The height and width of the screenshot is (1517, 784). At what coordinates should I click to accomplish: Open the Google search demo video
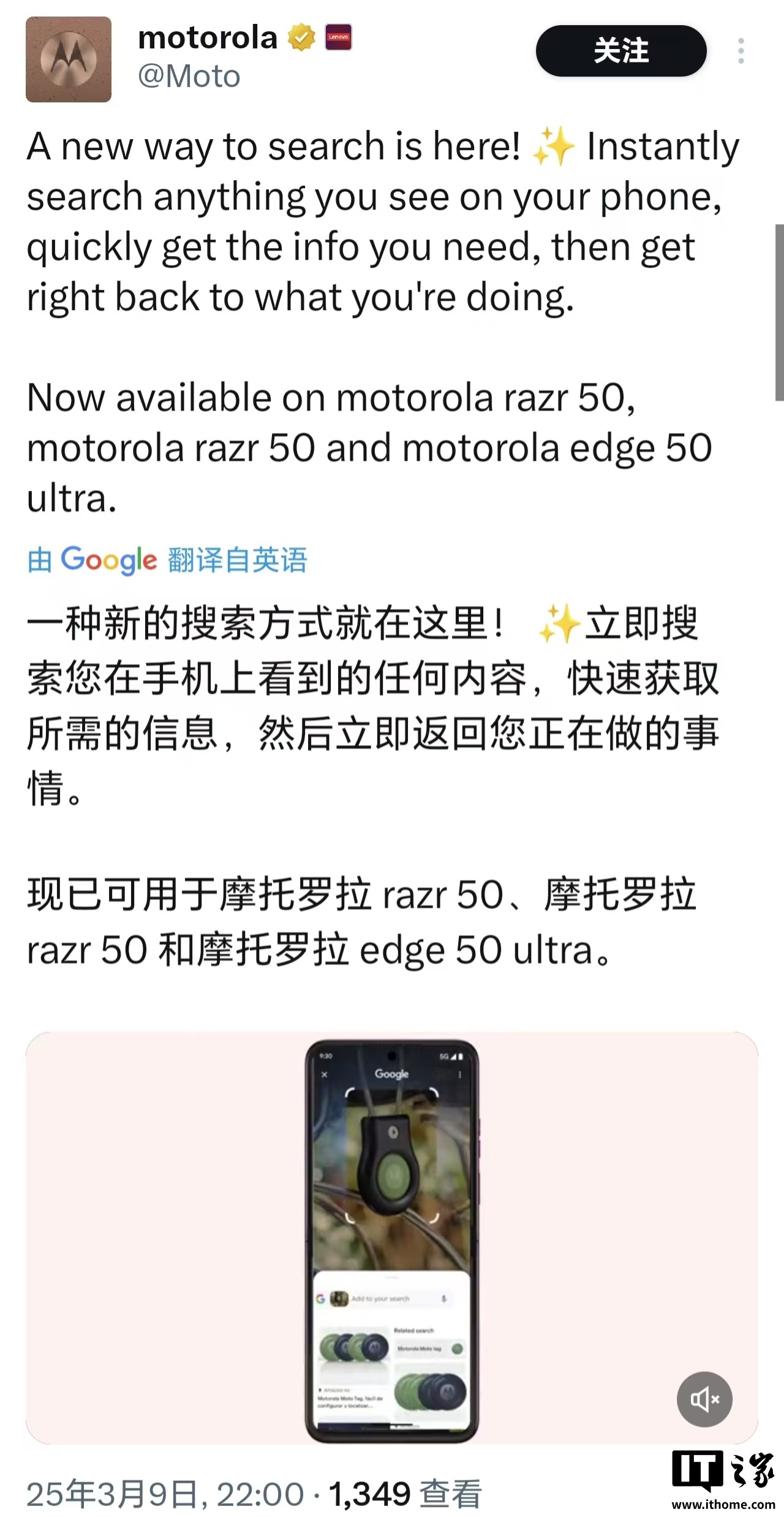pyautogui.click(x=392, y=1238)
